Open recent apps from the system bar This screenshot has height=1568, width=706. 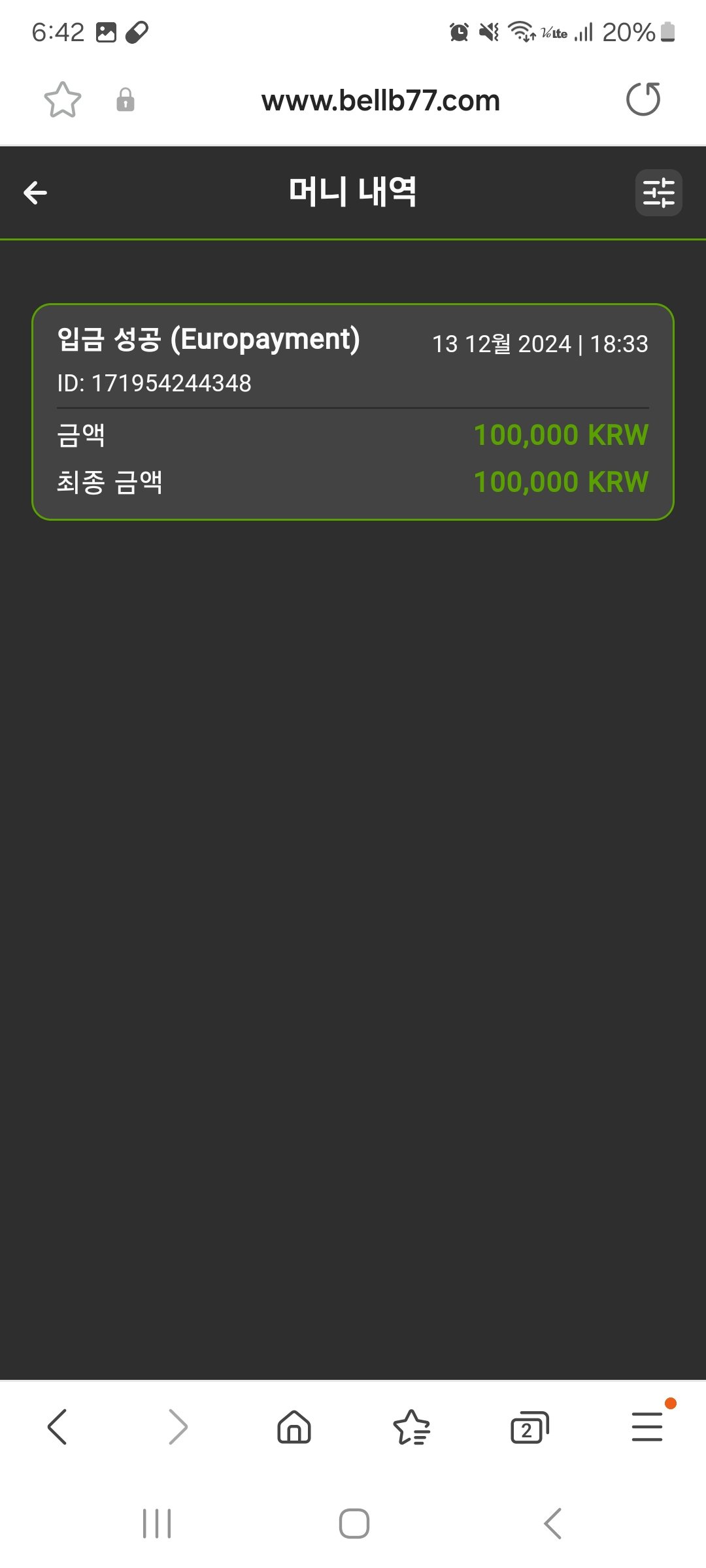tap(157, 1524)
